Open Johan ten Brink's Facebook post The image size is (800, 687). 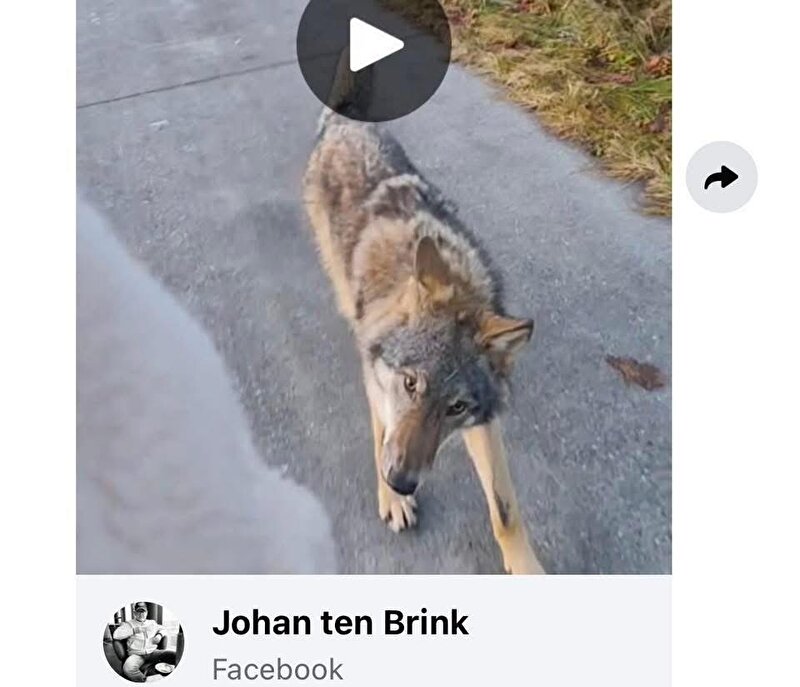click(340, 623)
